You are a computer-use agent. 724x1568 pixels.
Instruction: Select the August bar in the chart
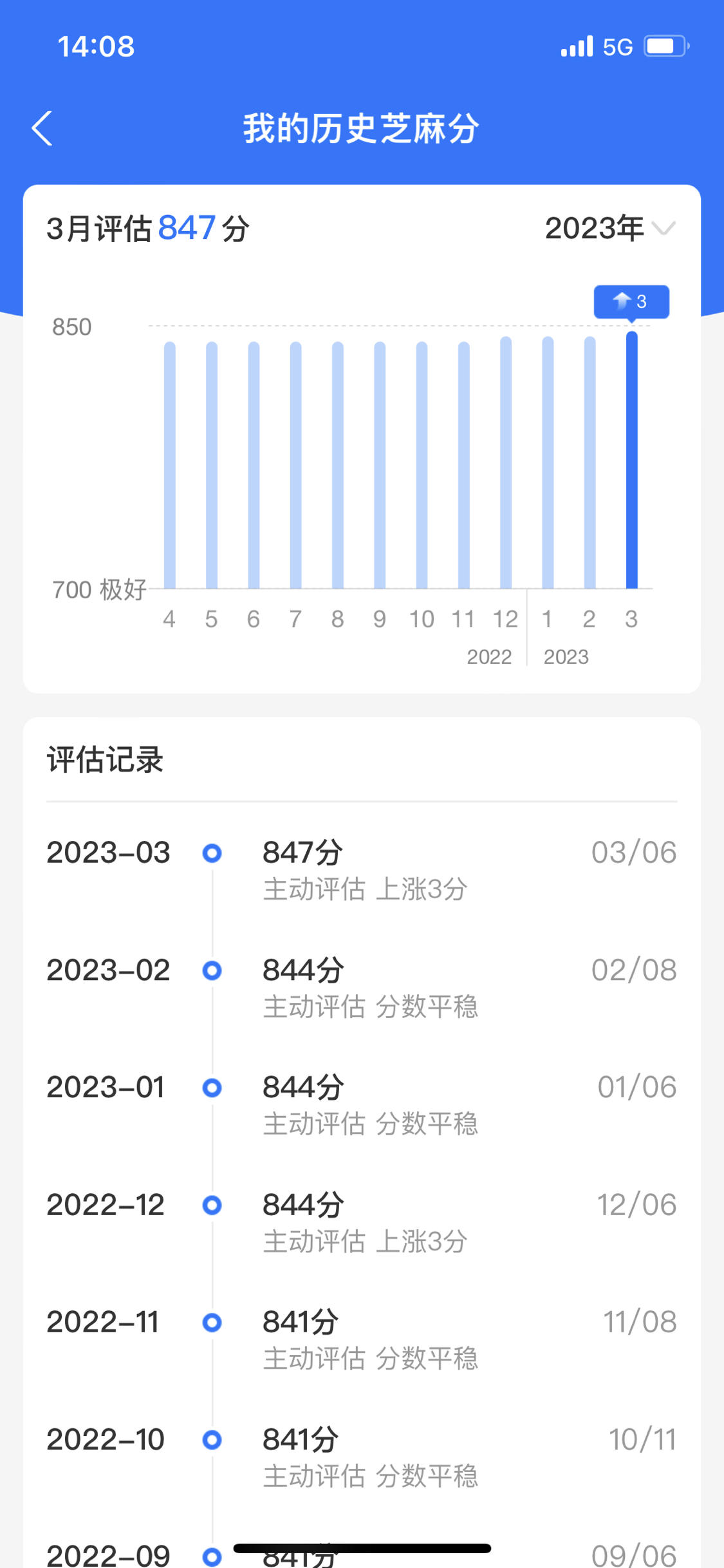click(x=338, y=465)
